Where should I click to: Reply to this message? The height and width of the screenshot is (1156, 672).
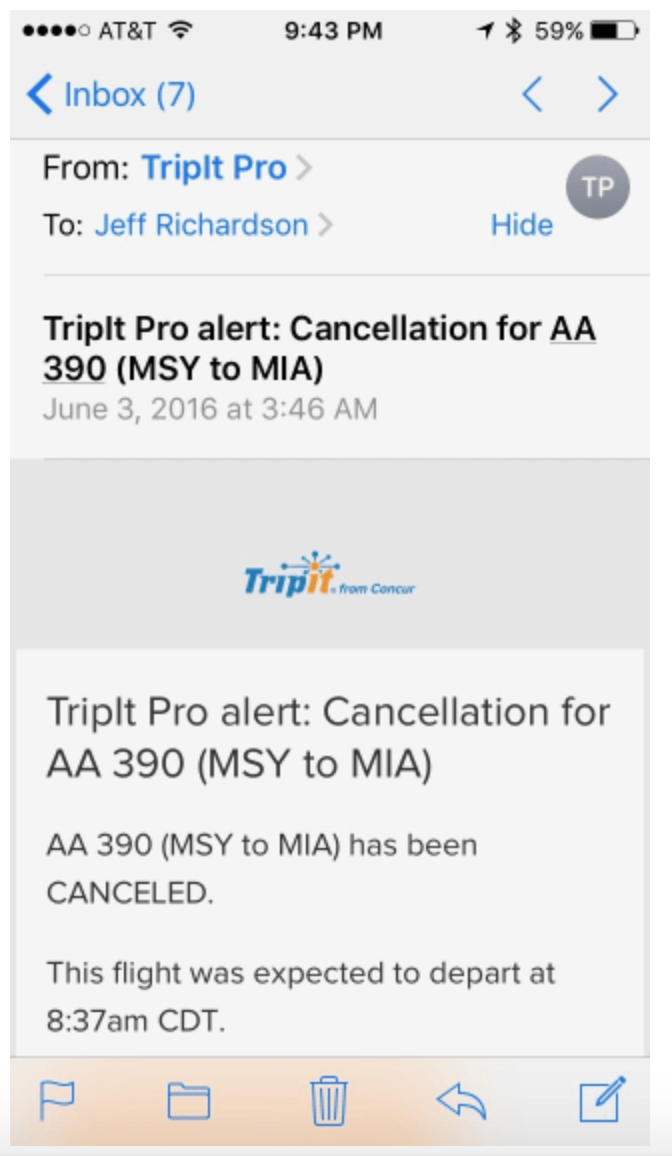point(461,1101)
